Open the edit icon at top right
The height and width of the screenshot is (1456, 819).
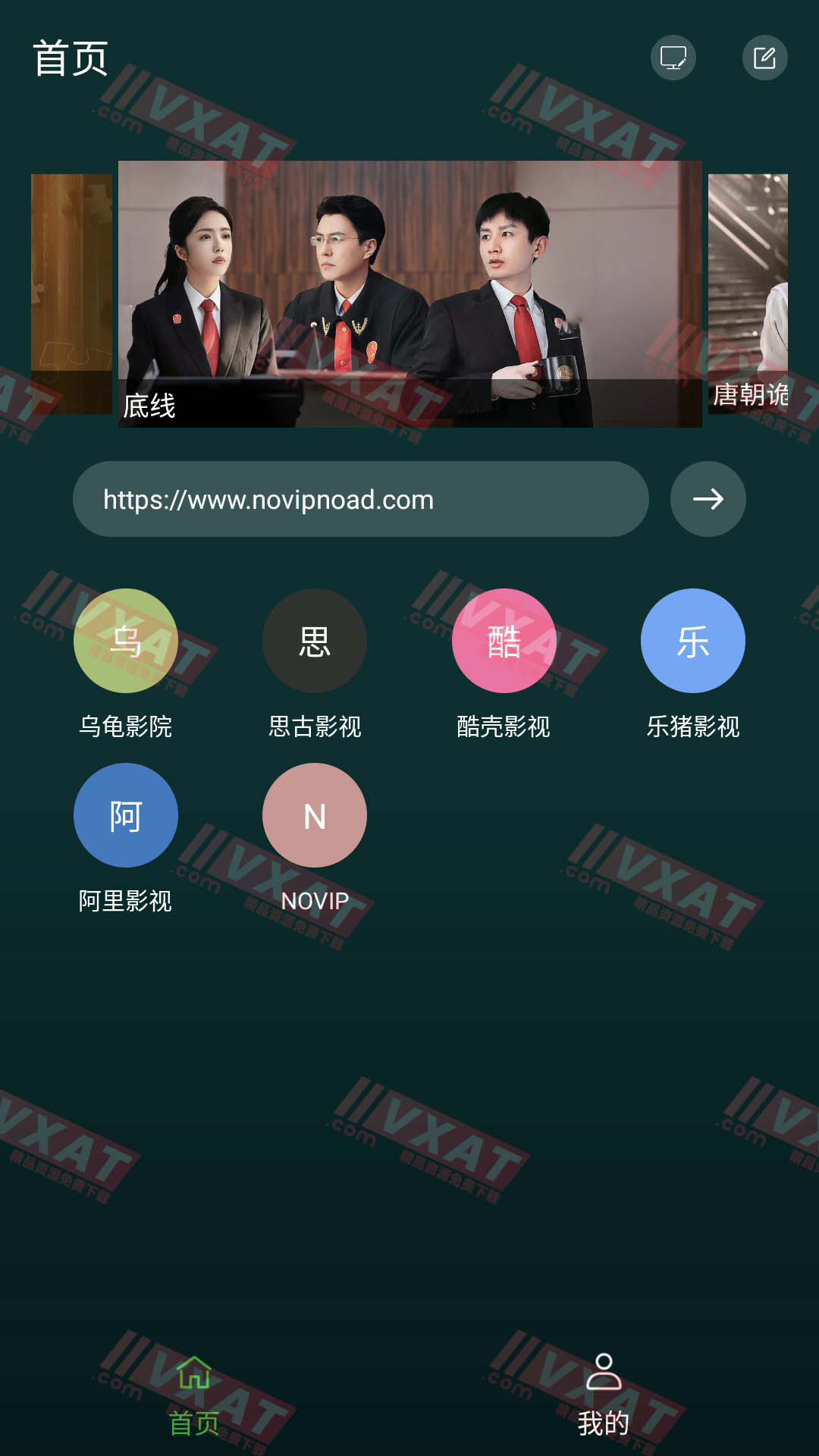pos(766,58)
